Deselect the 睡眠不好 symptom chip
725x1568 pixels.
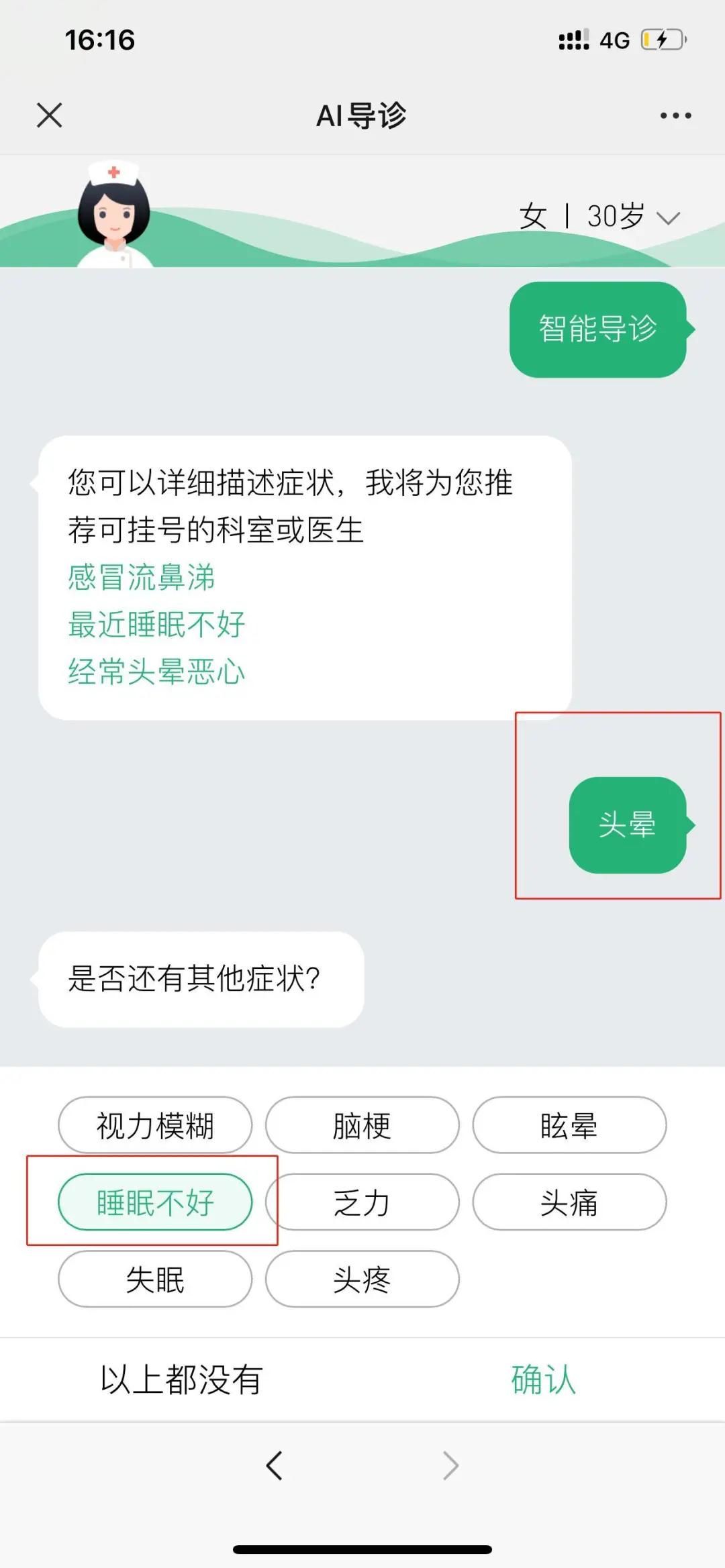pyautogui.click(x=155, y=1202)
